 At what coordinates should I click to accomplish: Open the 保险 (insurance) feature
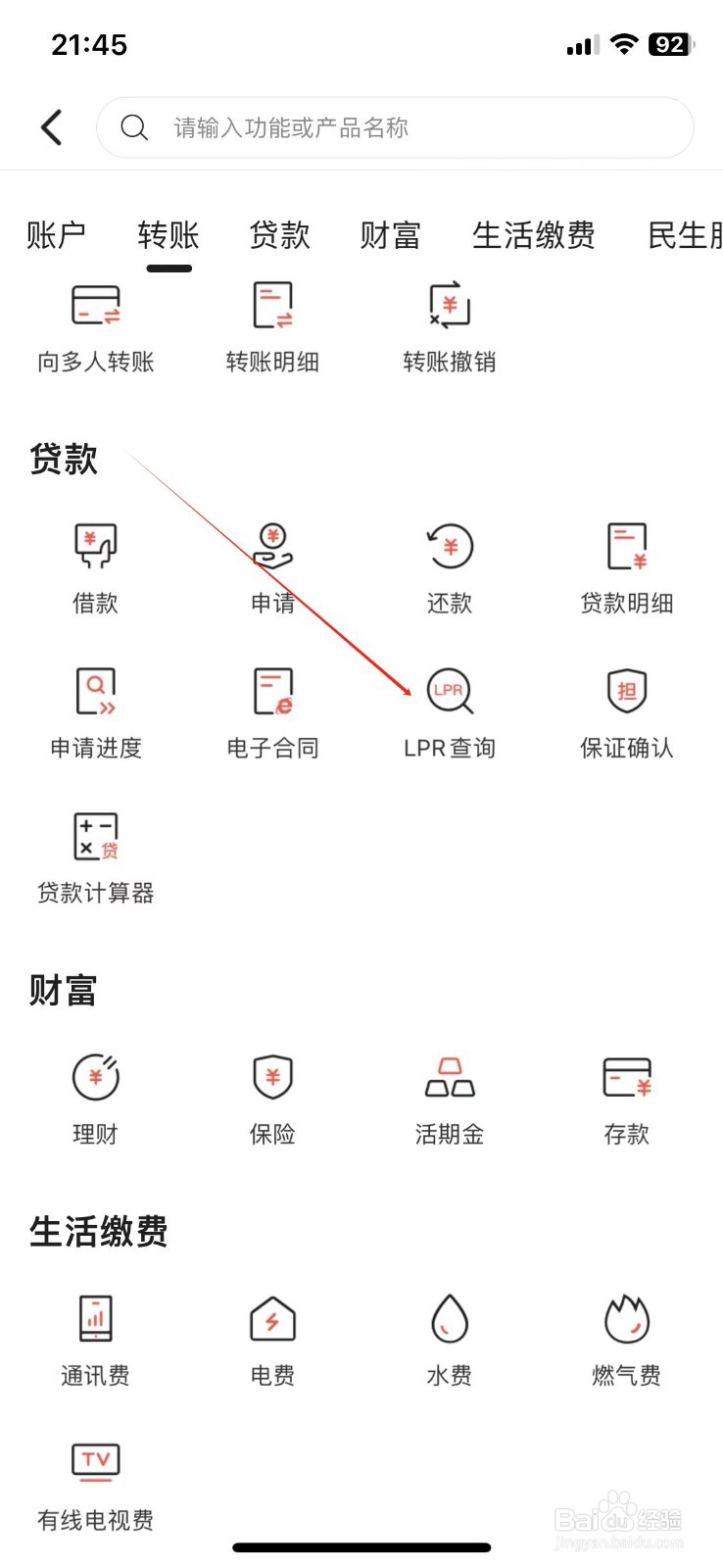pos(272,1093)
